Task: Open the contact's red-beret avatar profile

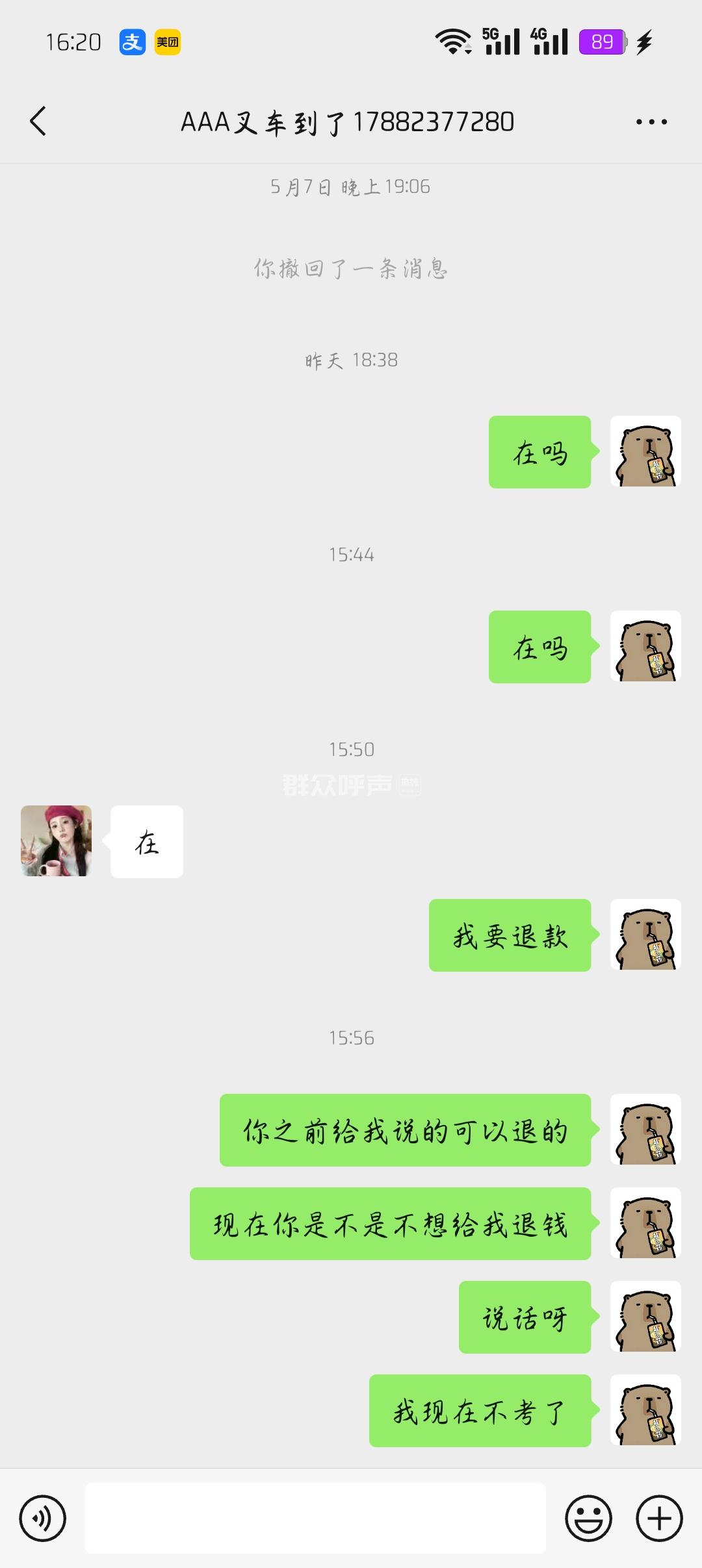Action: click(x=57, y=841)
